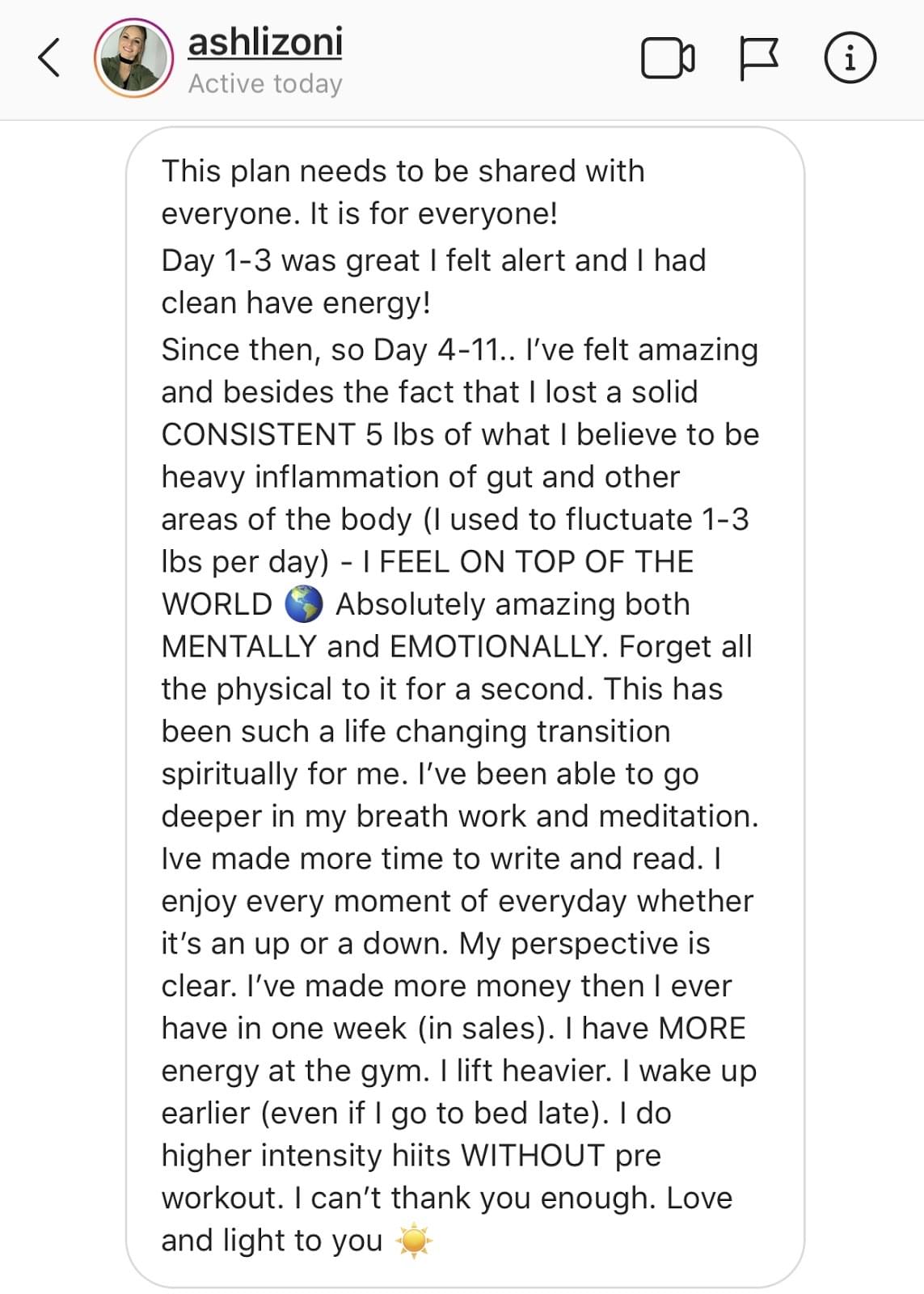Go back to the message list

[49, 58]
